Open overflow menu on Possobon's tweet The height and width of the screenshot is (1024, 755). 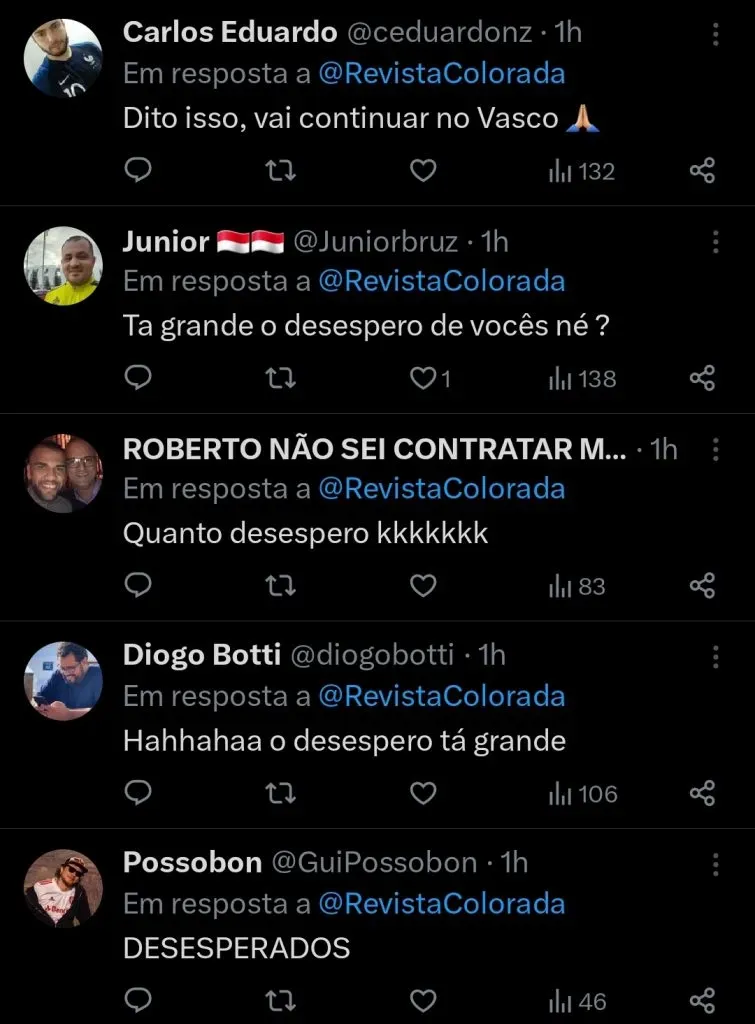[x=716, y=864]
